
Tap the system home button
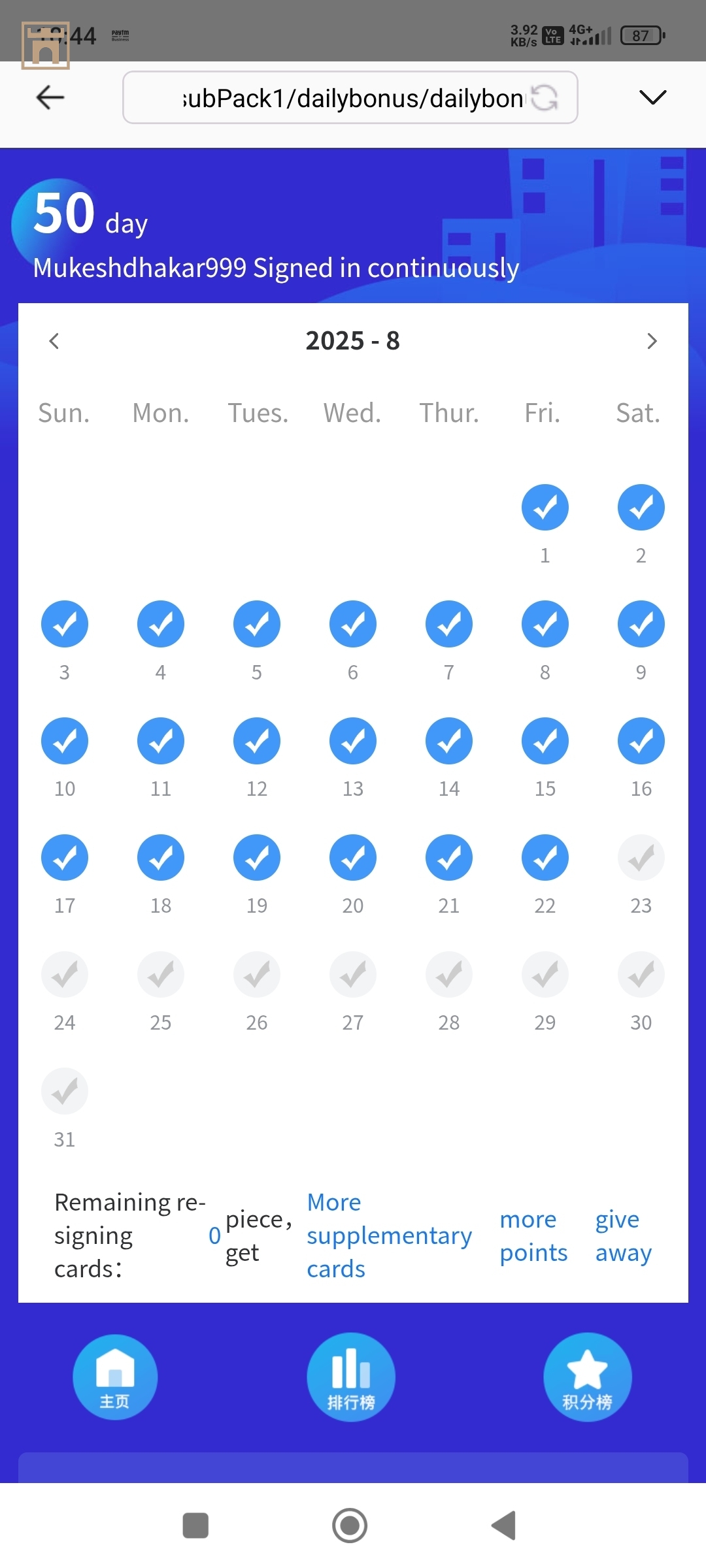coord(350,1526)
